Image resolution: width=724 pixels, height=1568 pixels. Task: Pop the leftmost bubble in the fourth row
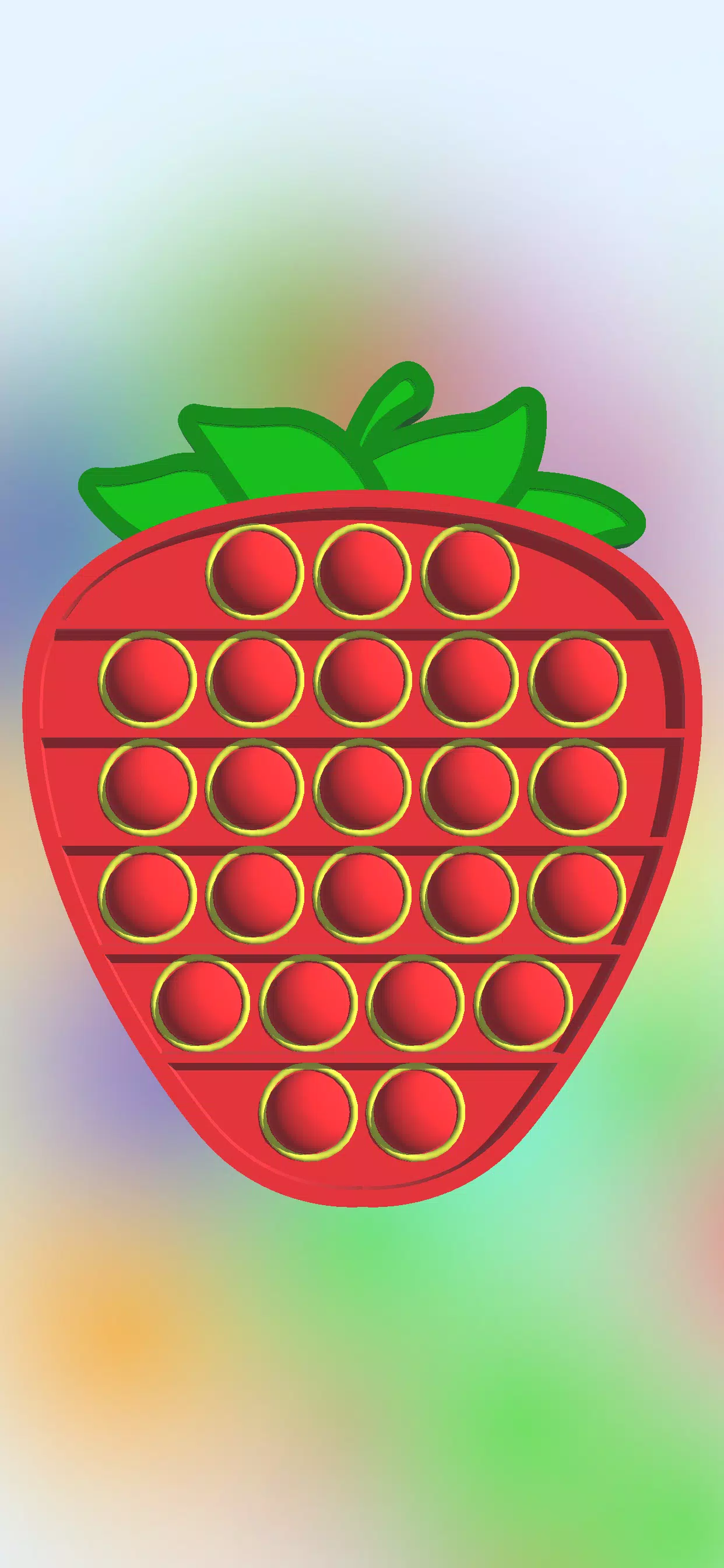[147, 894]
